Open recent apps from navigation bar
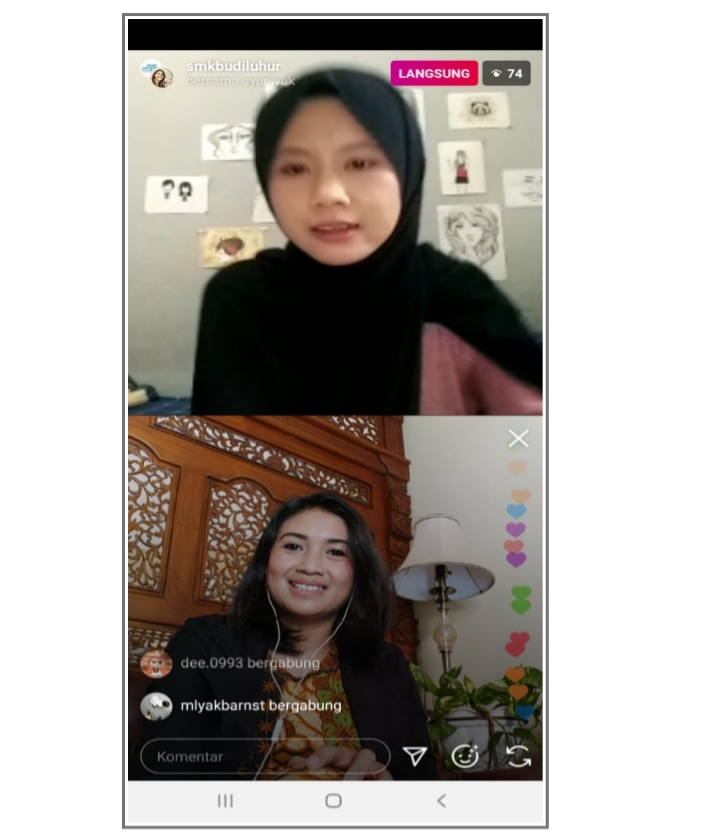Screen dimensions: 720x835 pos(225,800)
